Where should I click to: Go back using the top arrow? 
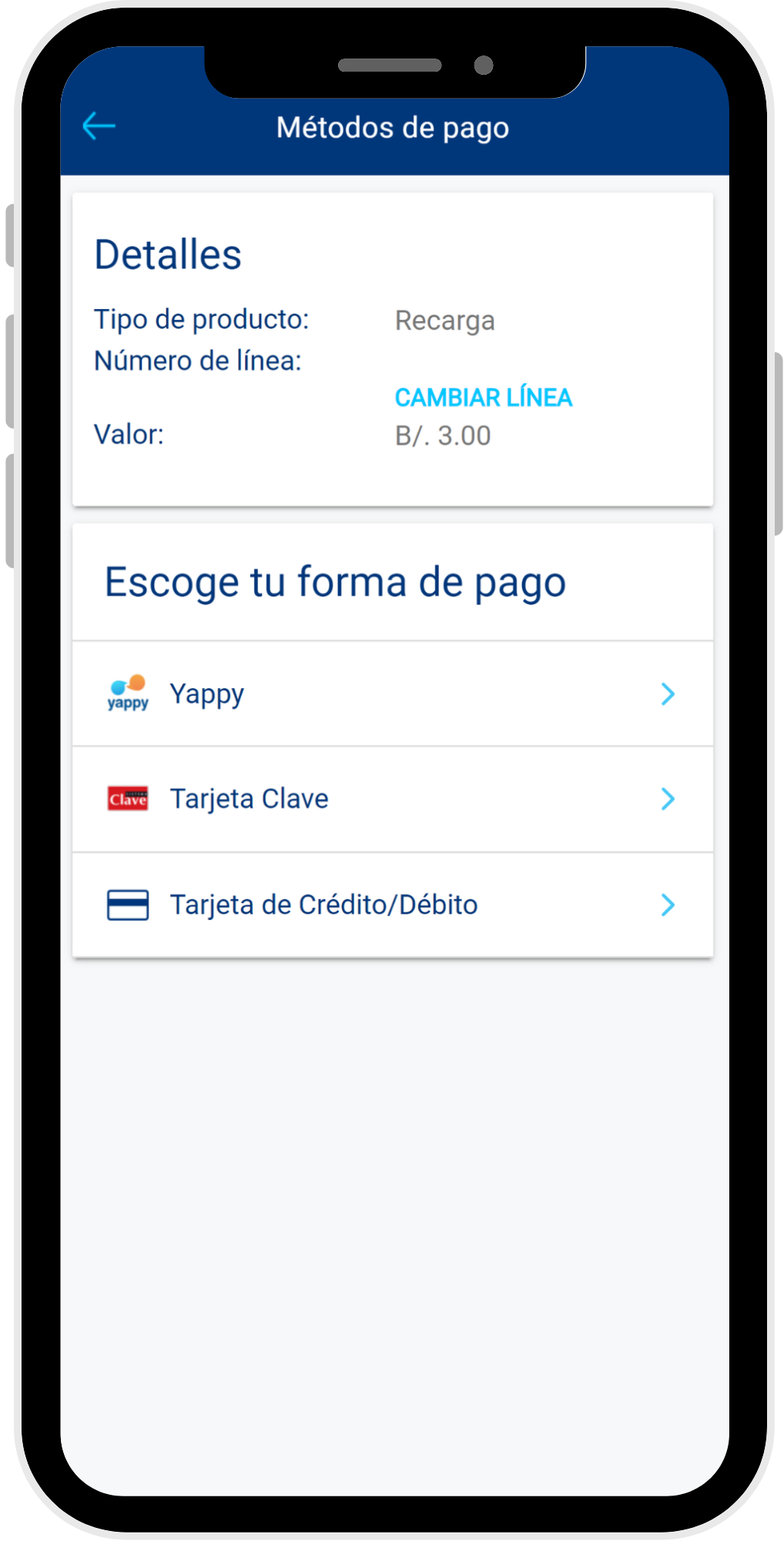(99, 126)
